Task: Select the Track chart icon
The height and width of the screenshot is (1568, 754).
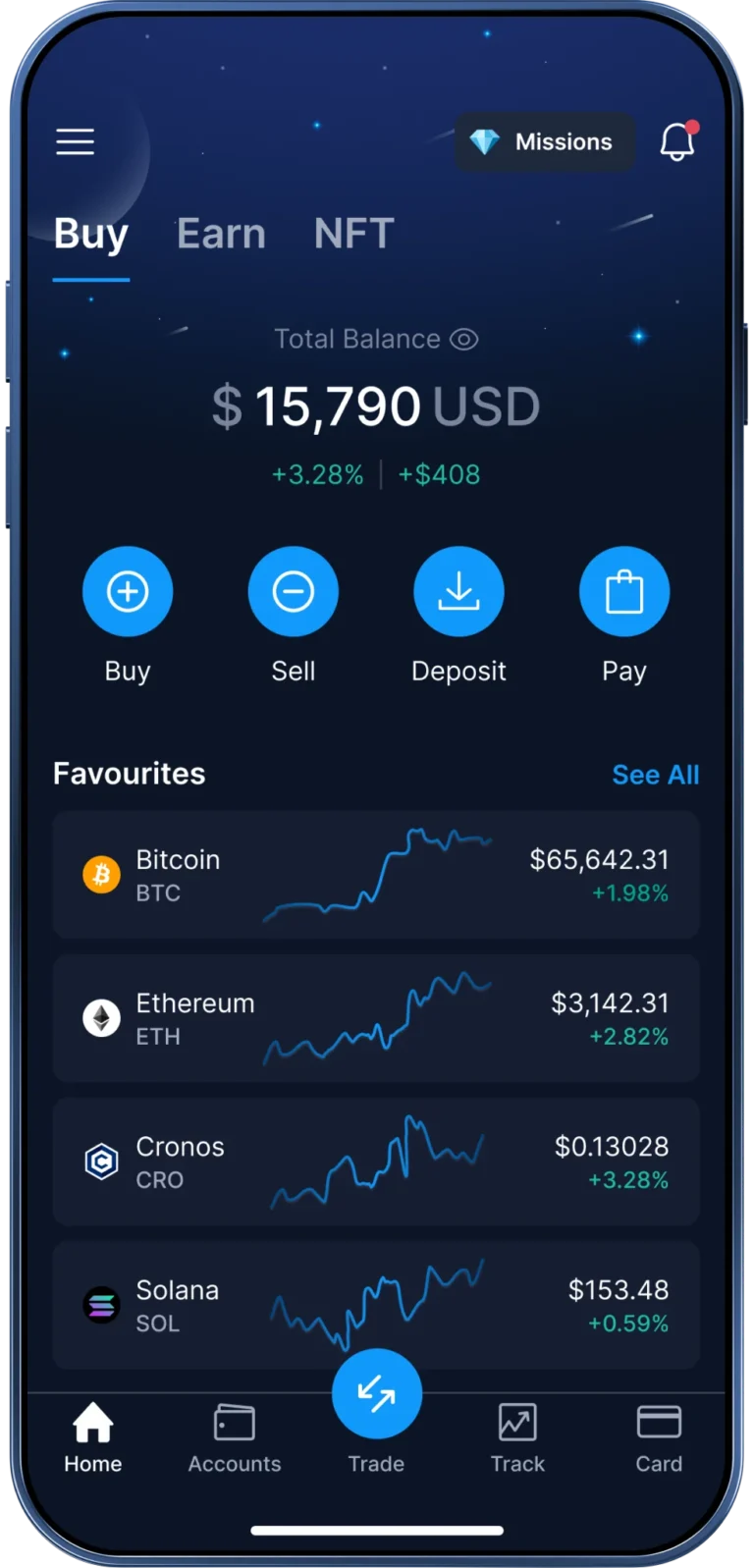Action: (516, 1421)
